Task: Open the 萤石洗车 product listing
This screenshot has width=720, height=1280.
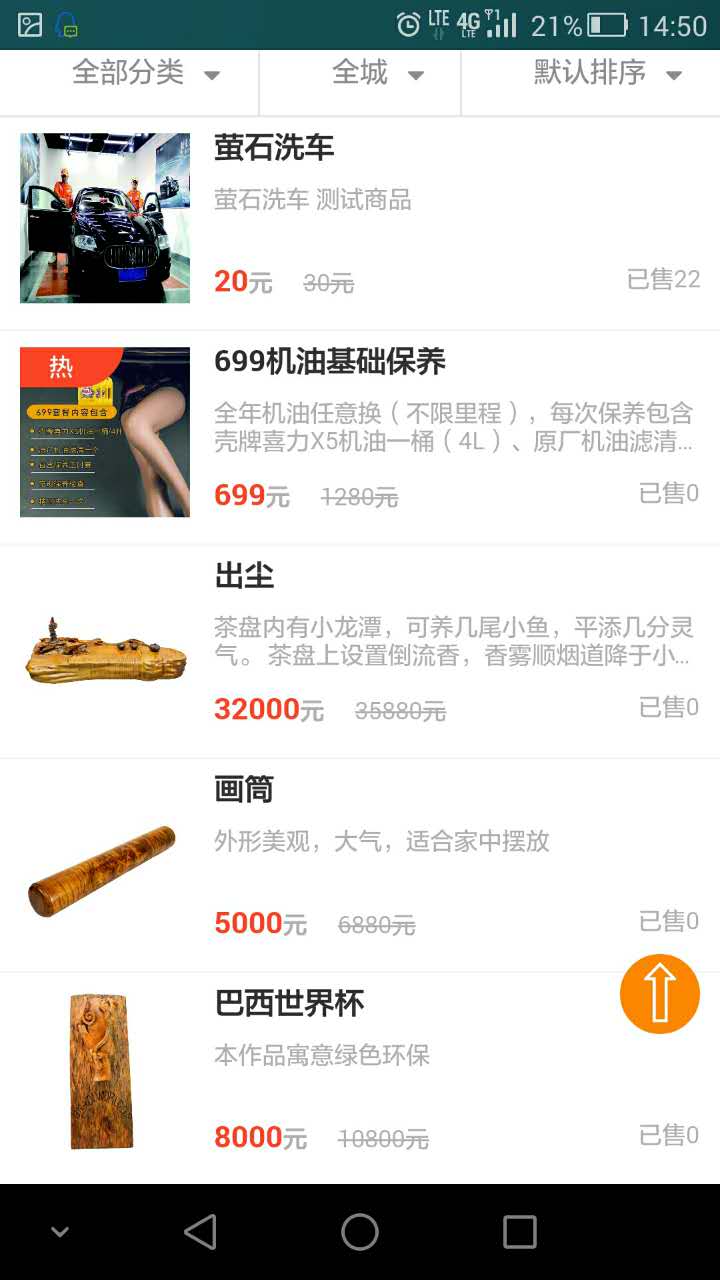Action: click(x=360, y=218)
